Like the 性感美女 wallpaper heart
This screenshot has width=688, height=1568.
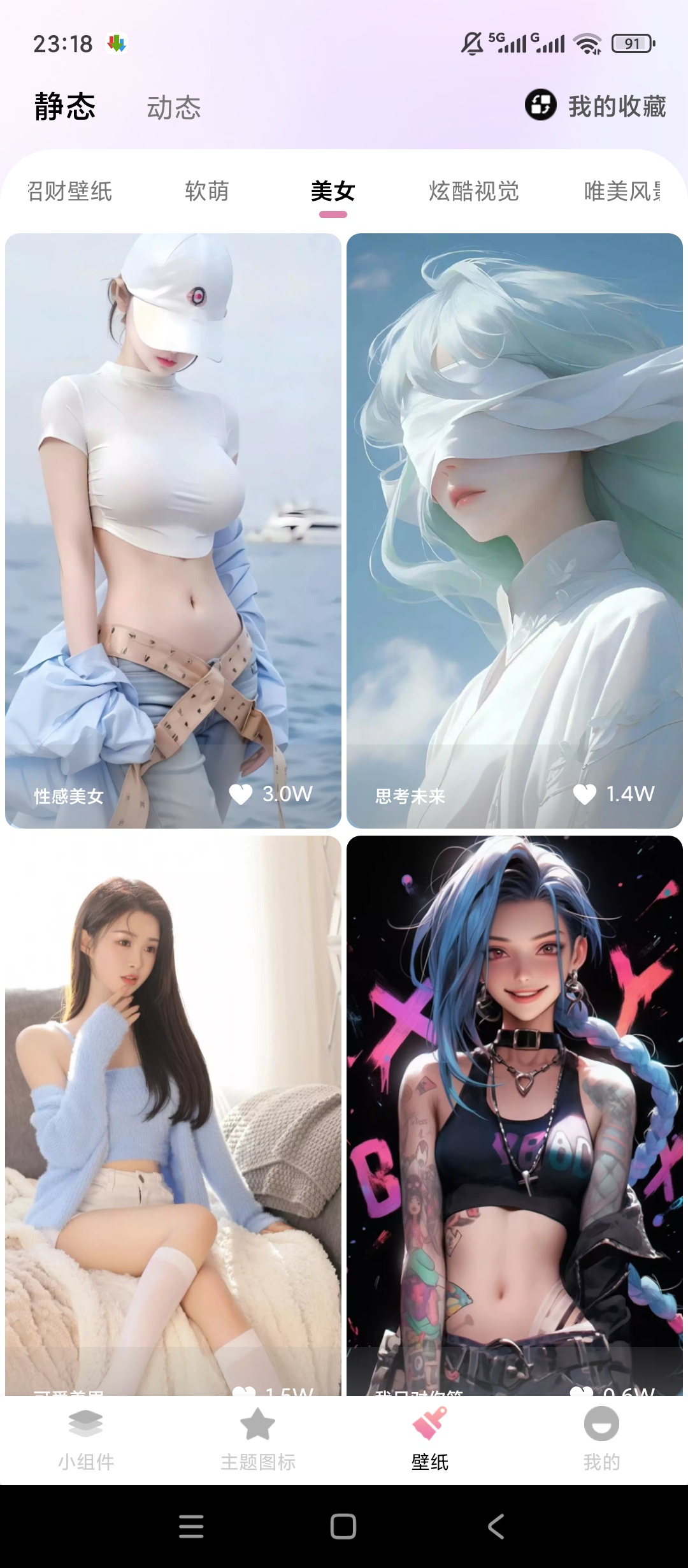(241, 794)
